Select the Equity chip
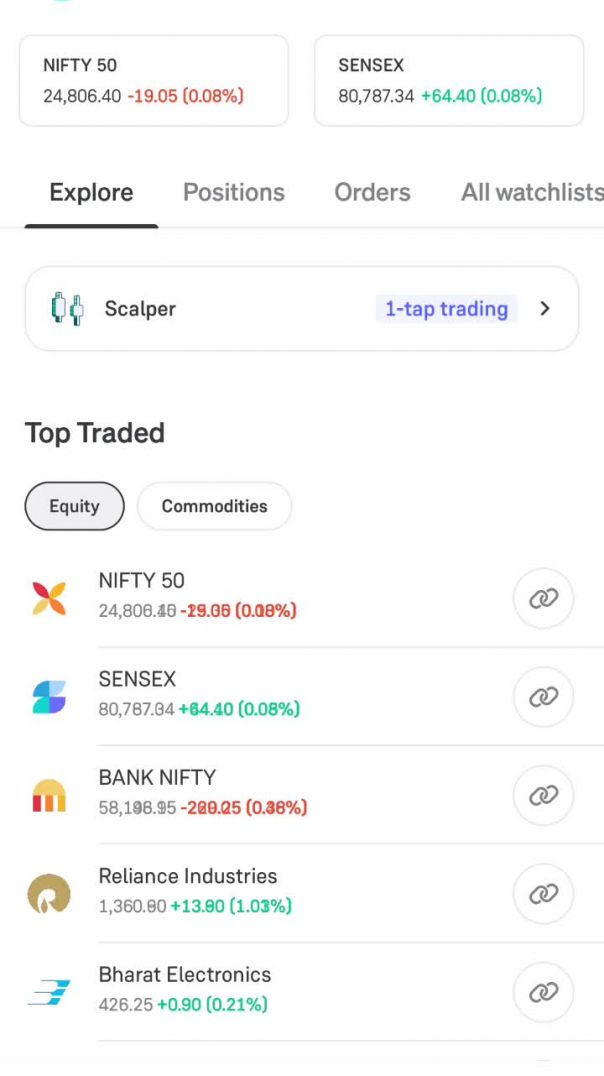 tap(74, 506)
